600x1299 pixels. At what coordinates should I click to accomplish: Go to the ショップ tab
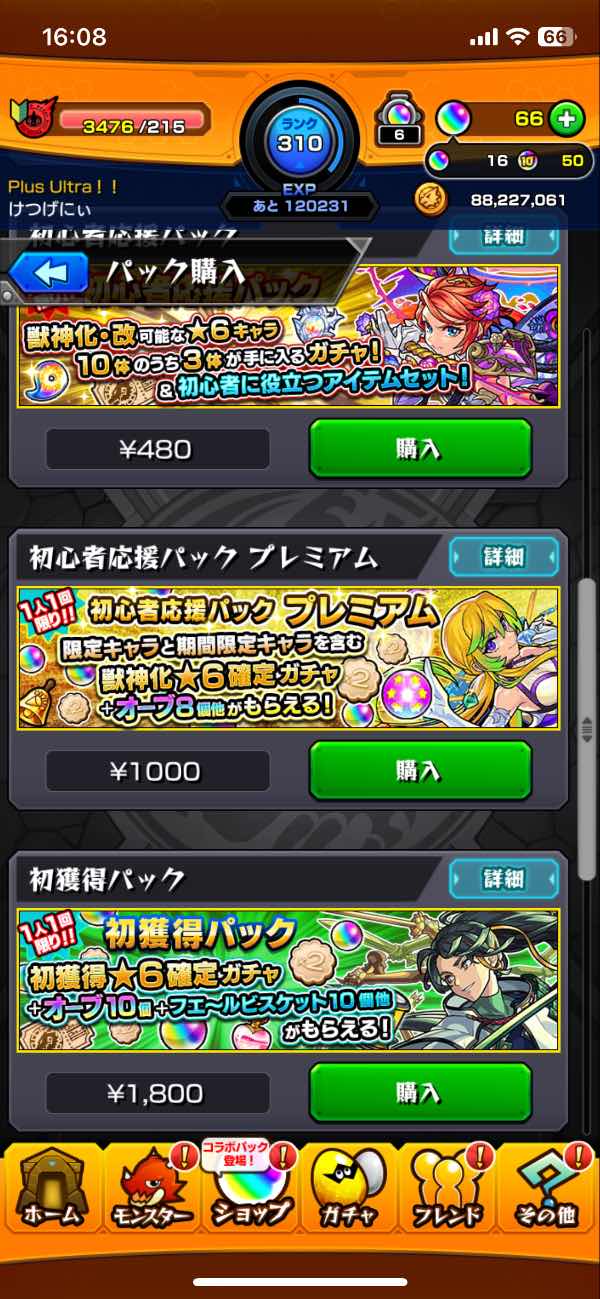249,1190
